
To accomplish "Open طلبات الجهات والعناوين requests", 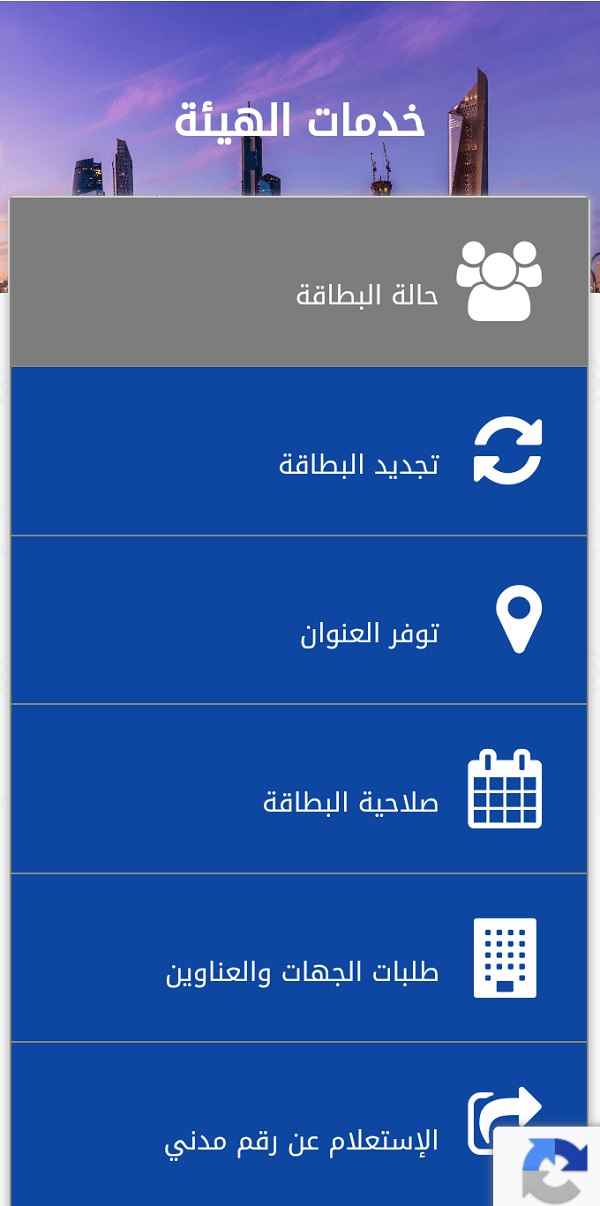I will (x=299, y=958).
